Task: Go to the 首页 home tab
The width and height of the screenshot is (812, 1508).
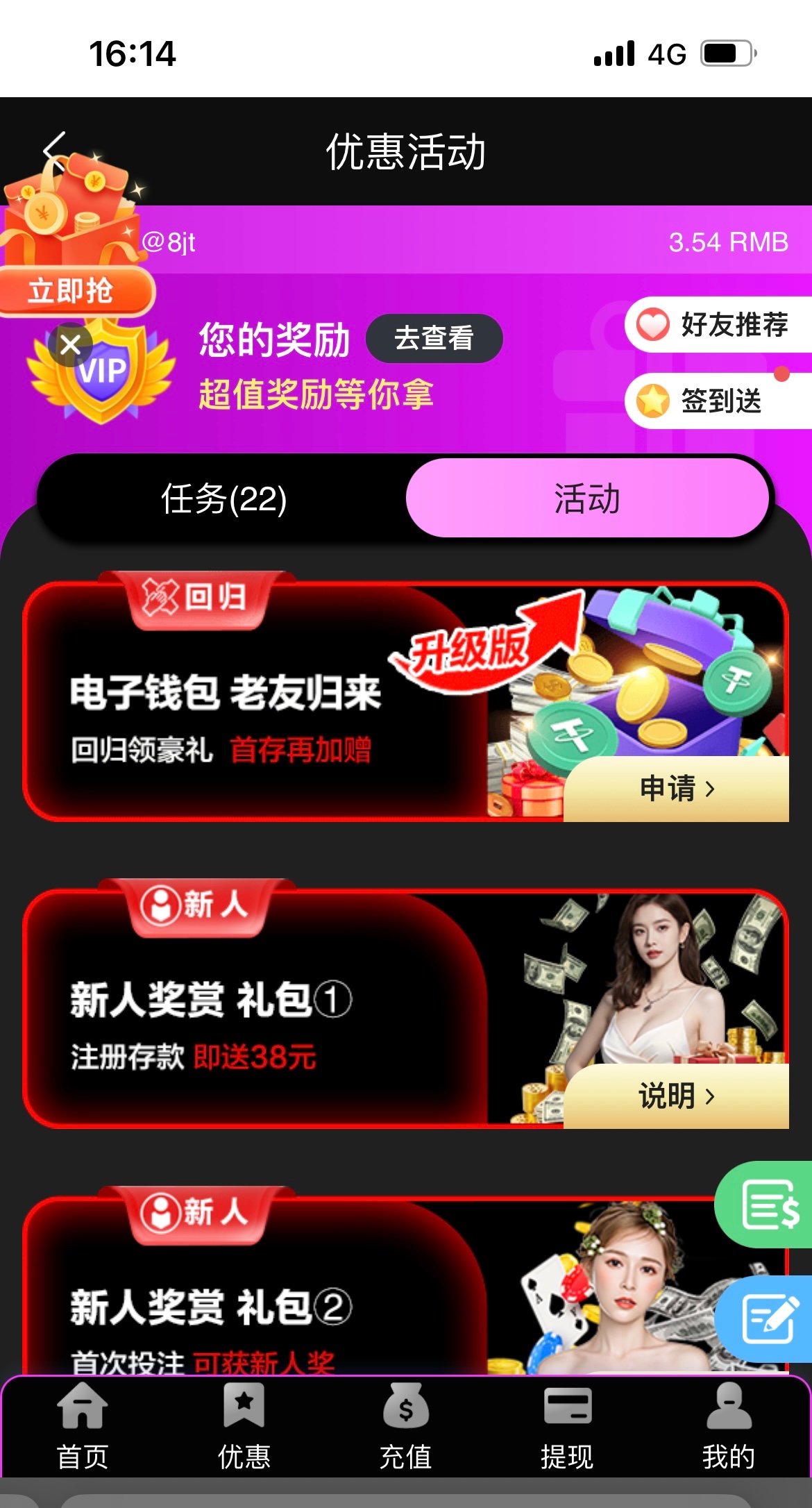Action: point(82,1426)
